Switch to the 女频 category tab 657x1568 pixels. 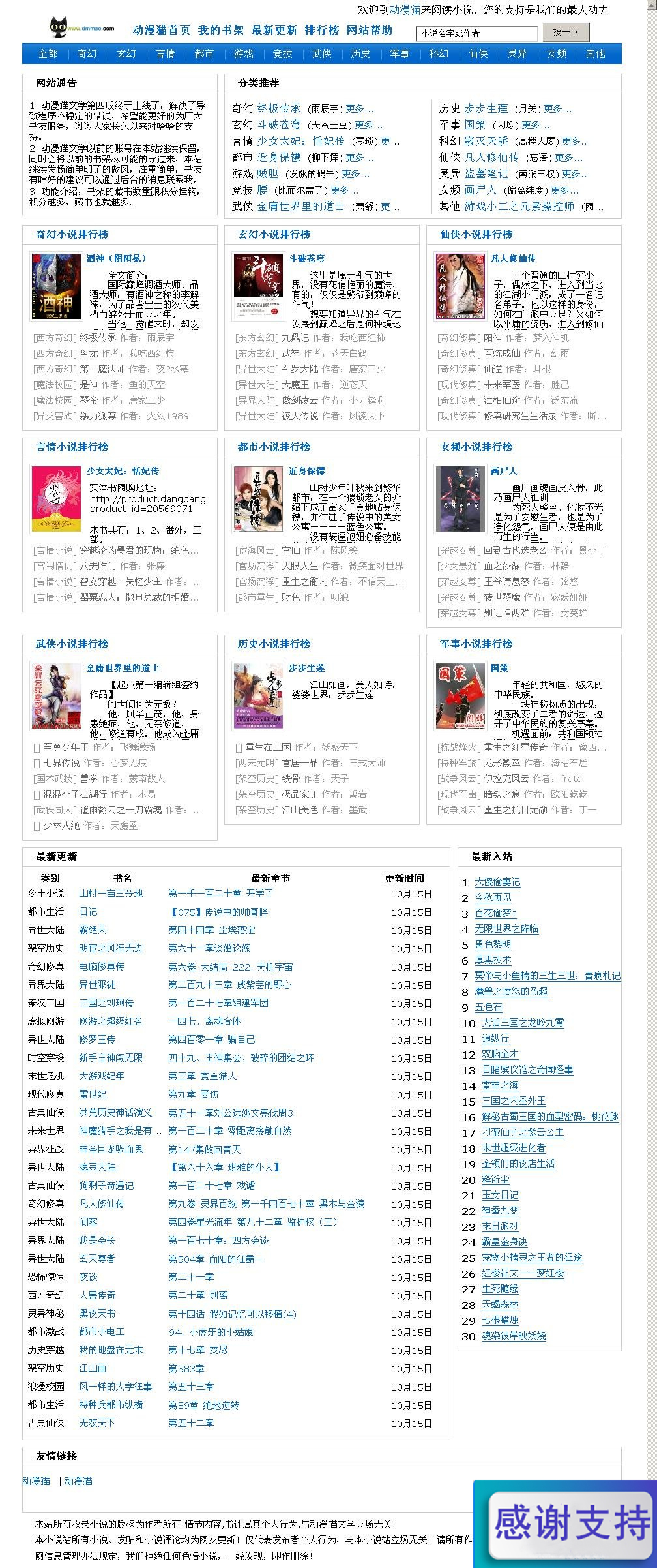pos(556,53)
